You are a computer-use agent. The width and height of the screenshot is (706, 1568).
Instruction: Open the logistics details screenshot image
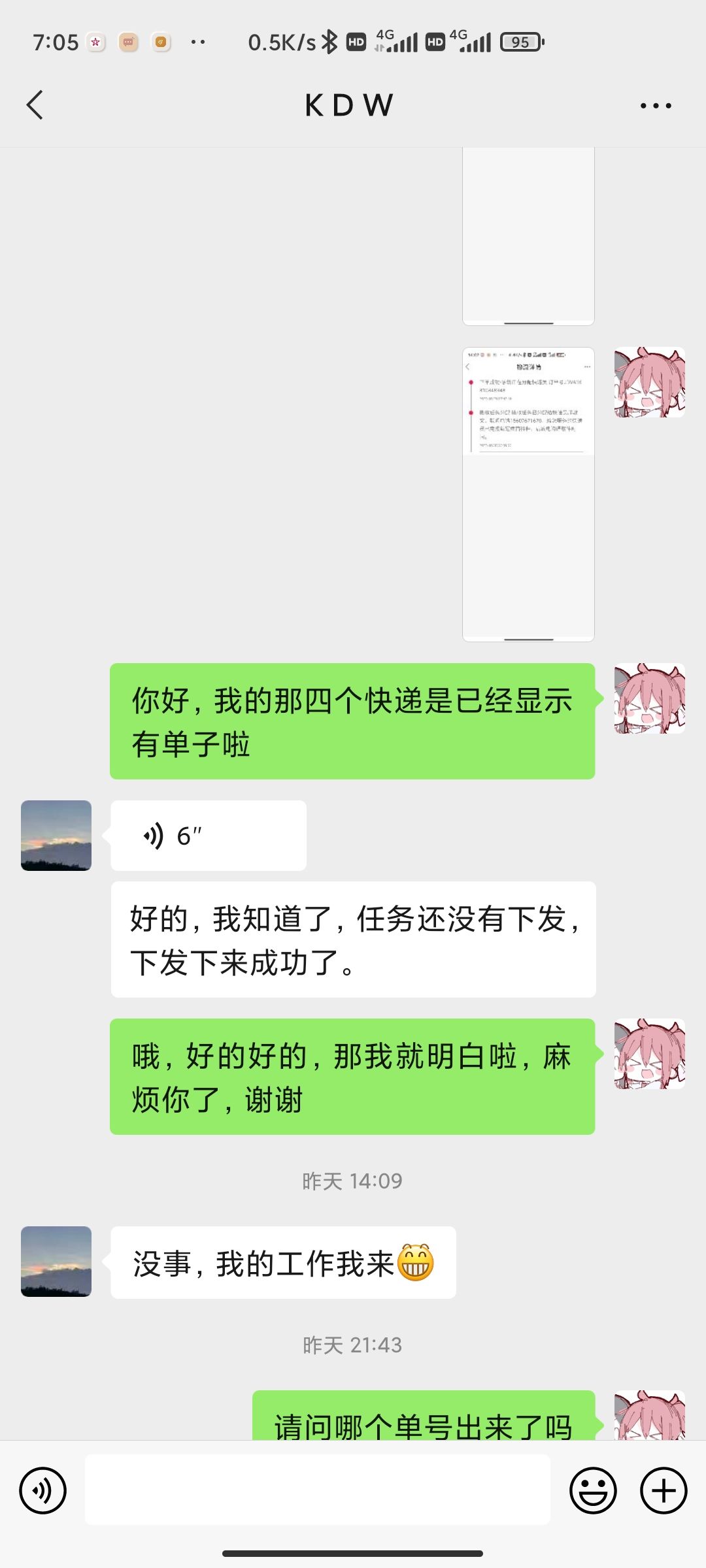coord(528,494)
